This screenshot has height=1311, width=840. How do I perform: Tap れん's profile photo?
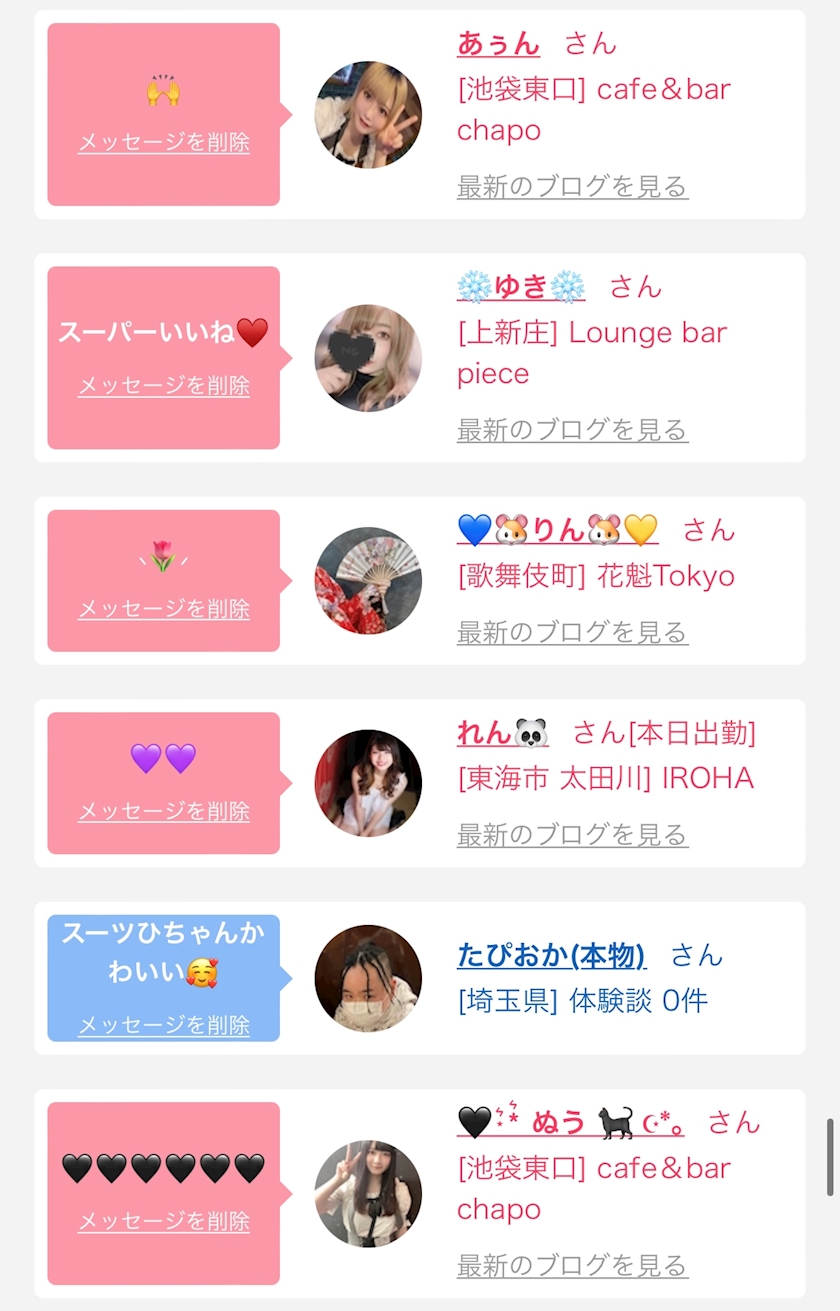(368, 783)
